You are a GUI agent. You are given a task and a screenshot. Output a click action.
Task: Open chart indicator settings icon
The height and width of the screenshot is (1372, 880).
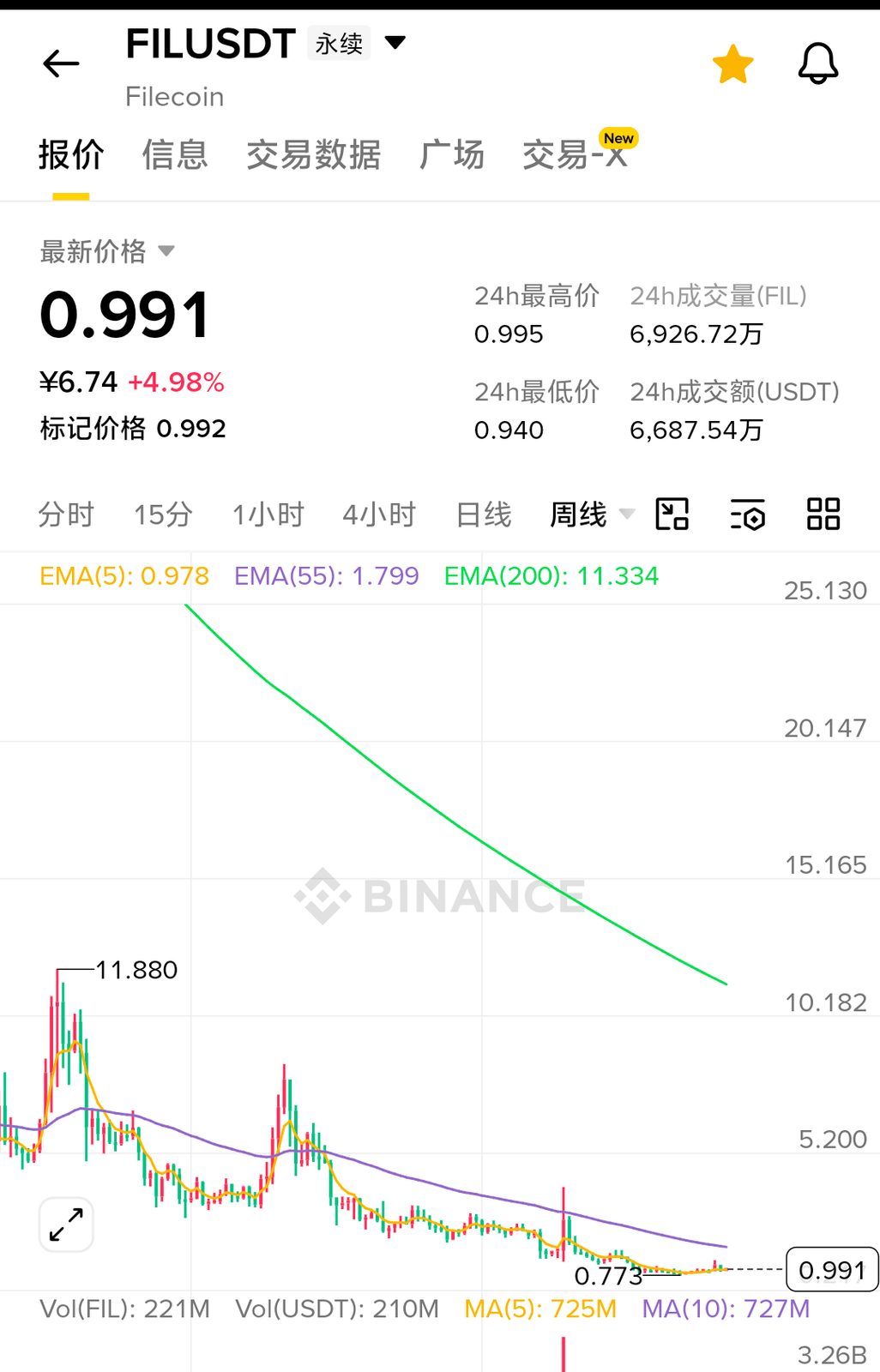tap(747, 515)
